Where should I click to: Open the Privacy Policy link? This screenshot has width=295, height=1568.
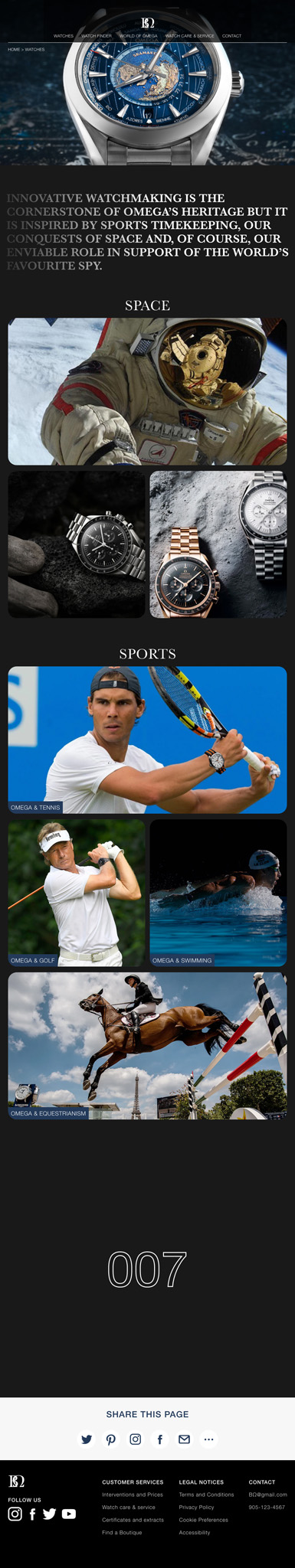pos(196,1507)
